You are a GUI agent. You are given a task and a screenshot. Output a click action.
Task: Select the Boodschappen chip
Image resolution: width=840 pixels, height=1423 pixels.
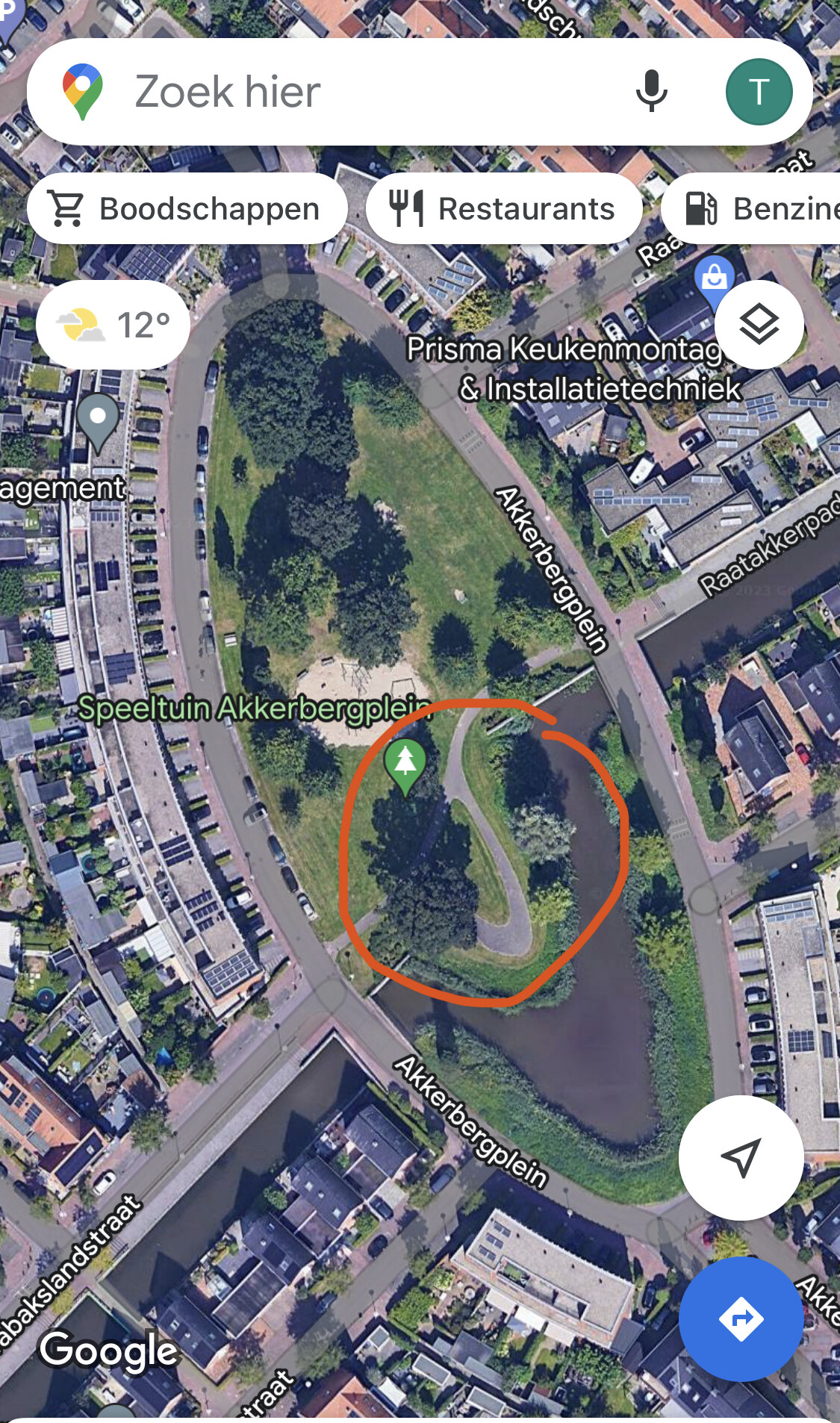pyautogui.click(x=187, y=209)
